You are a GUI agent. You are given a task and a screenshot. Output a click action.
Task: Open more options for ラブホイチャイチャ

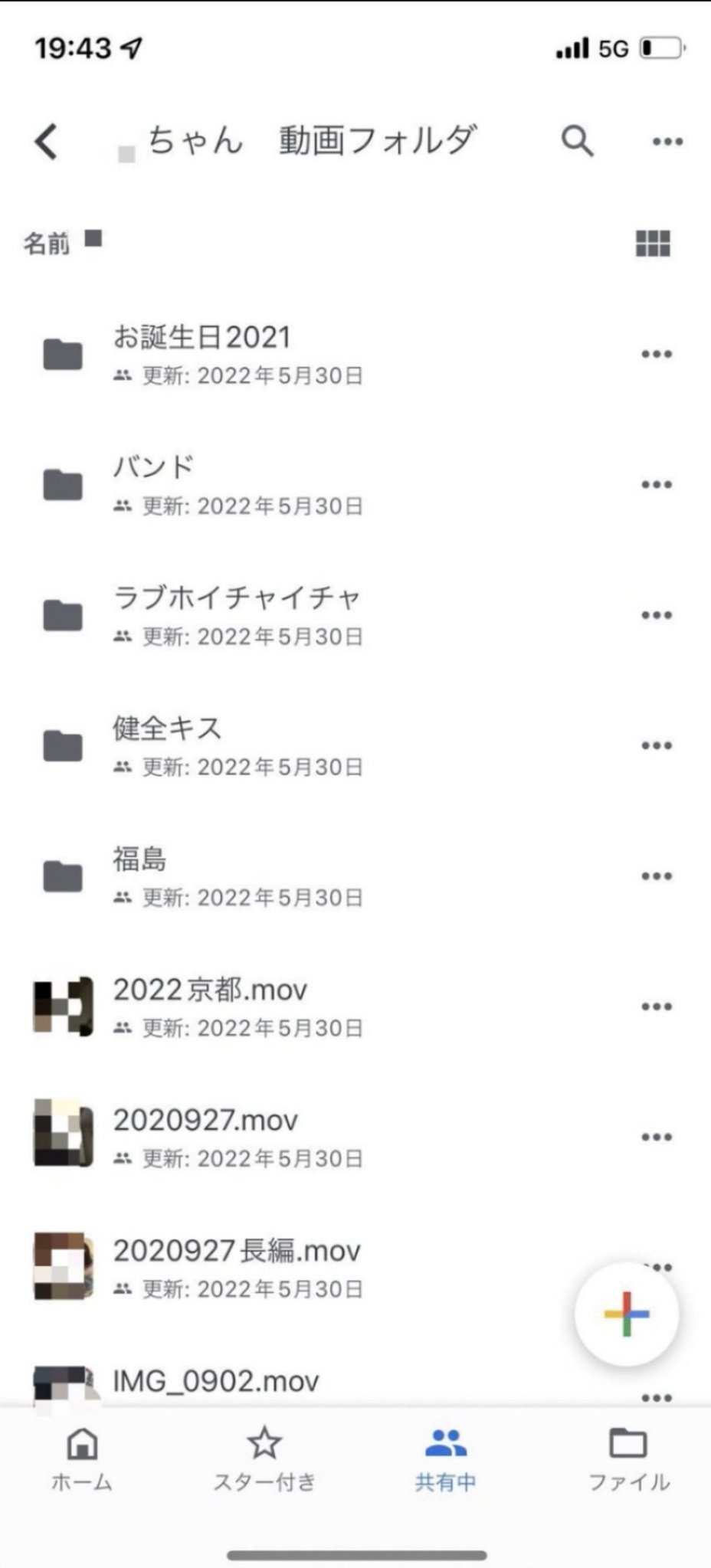tap(656, 615)
